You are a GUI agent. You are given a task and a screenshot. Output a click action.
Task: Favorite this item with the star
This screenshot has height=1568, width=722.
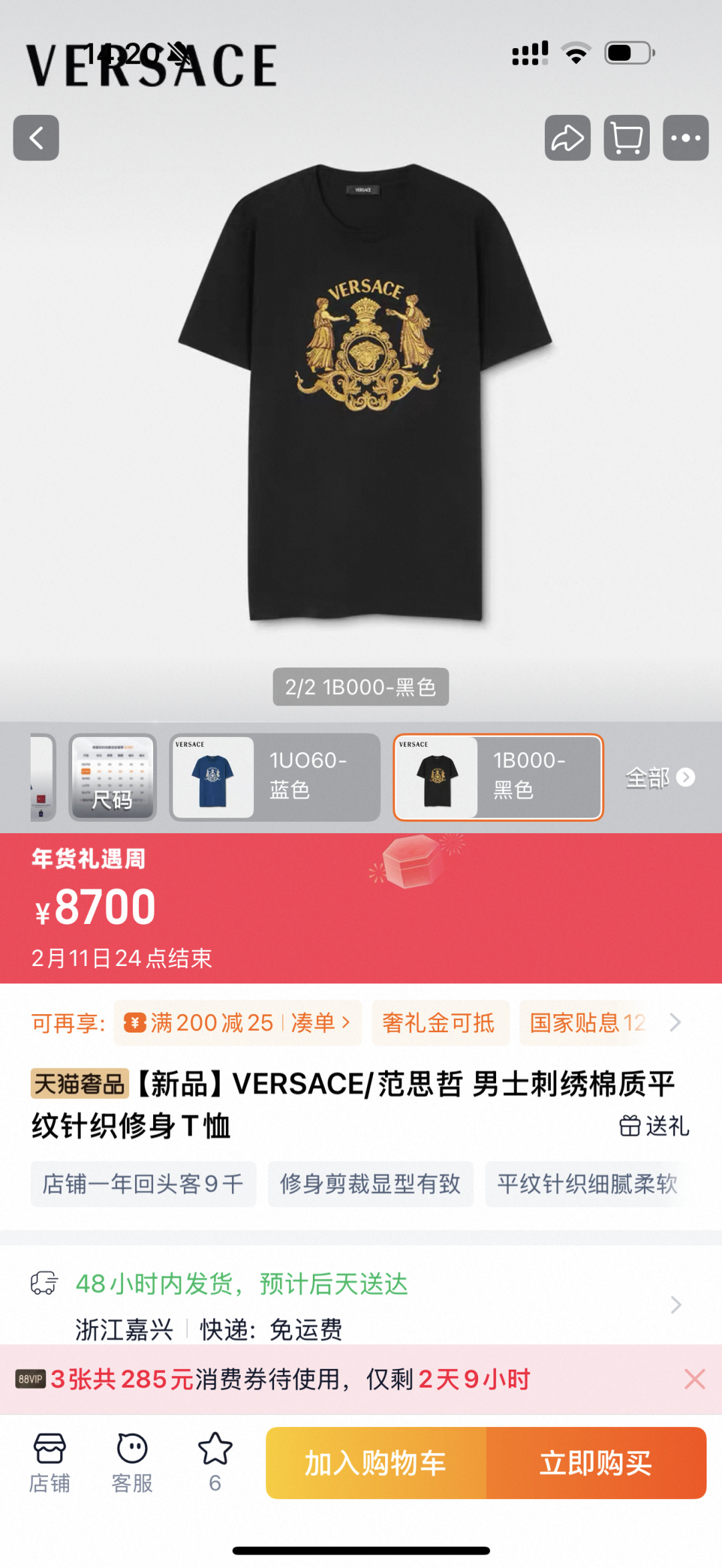(215, 1462)
